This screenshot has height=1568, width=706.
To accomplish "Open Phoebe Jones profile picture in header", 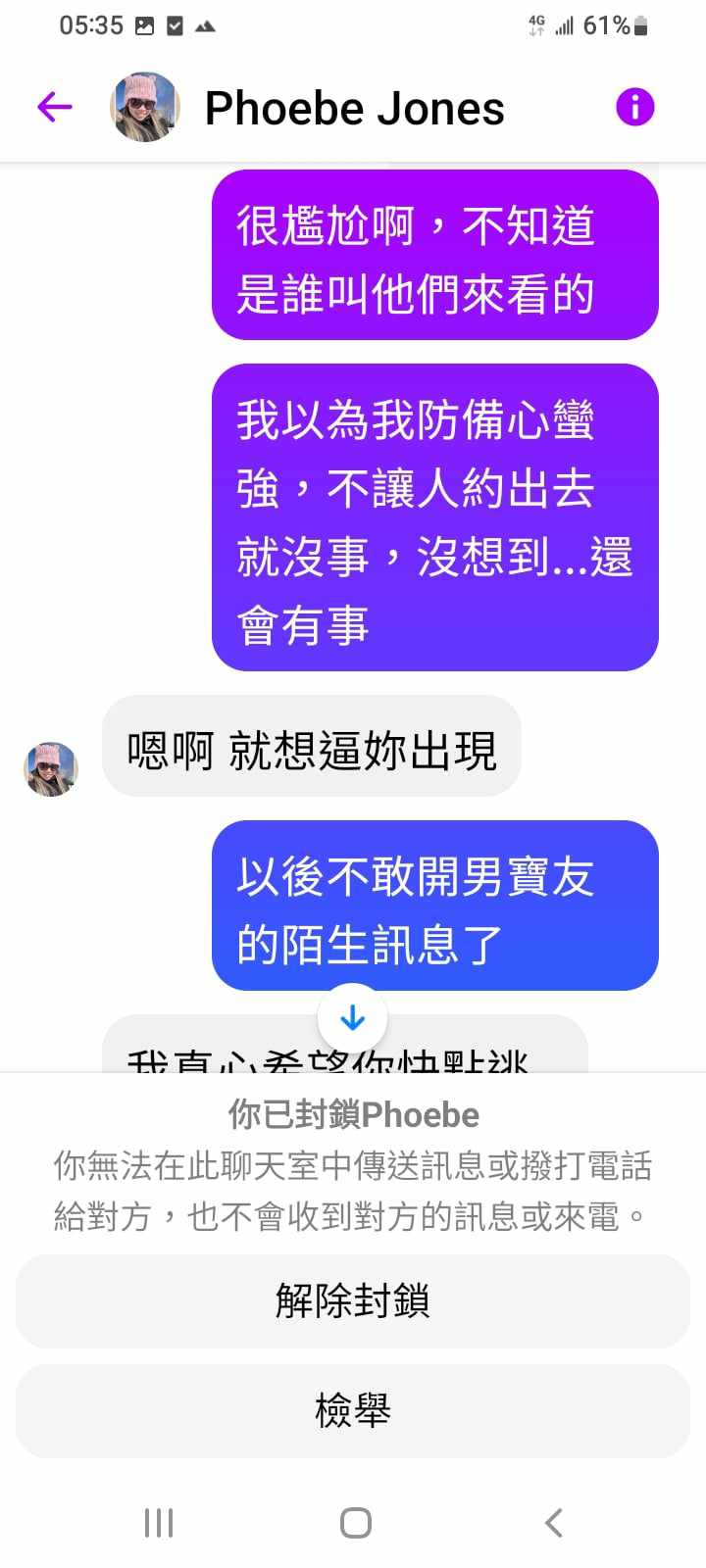I will [x=145, y=107].
